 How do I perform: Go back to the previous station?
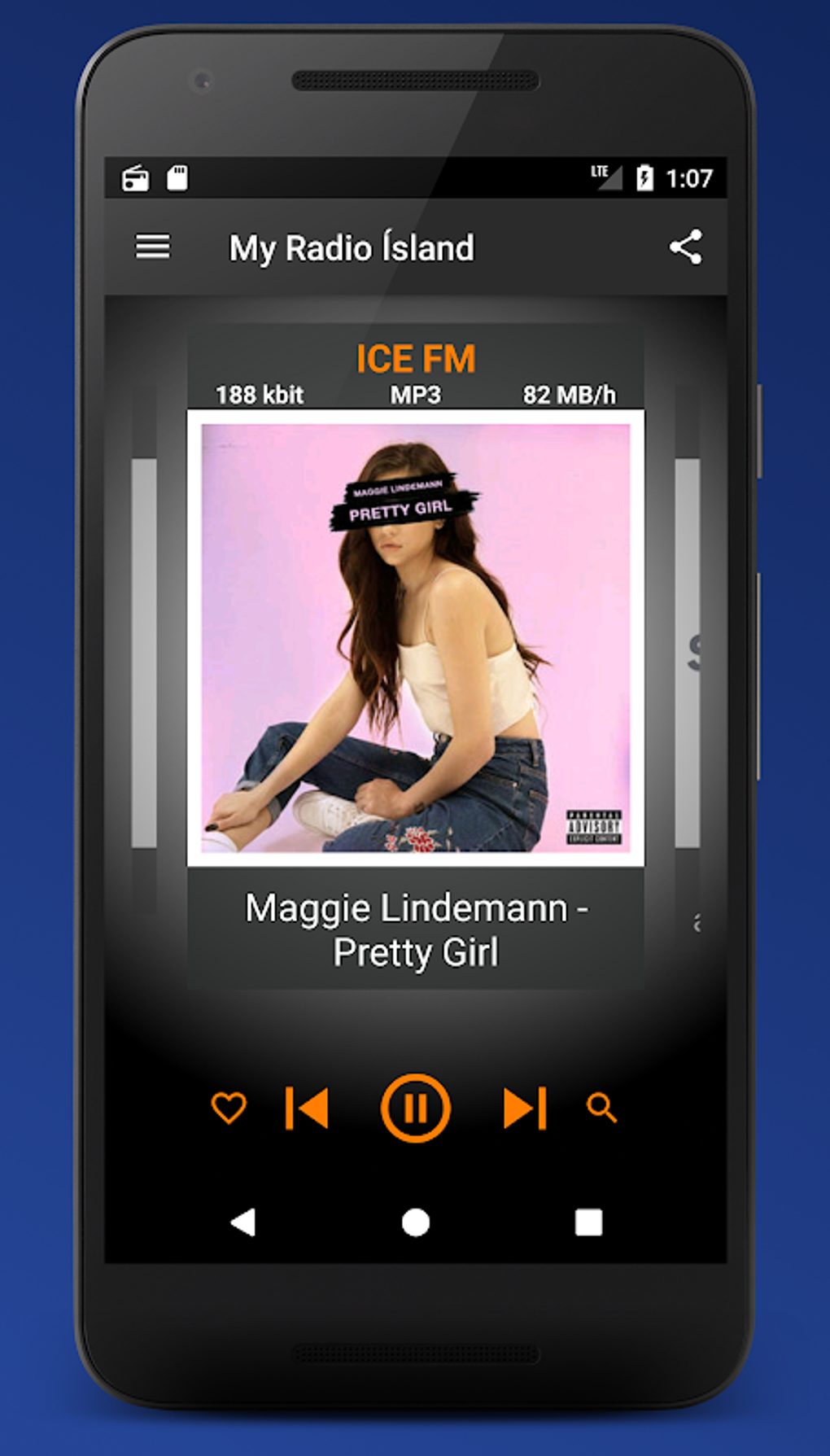click(308, 1107)
